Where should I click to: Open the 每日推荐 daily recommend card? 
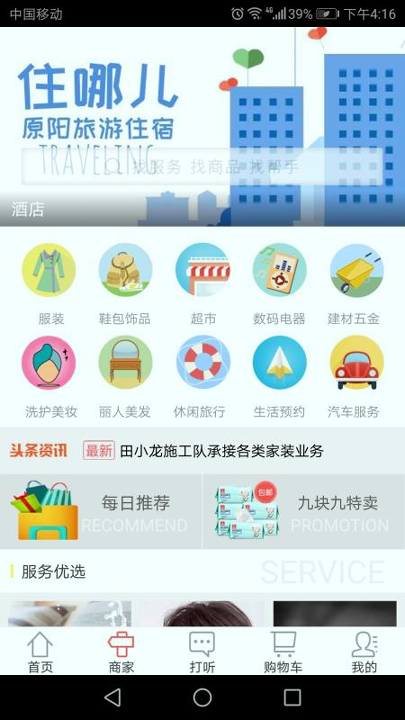coord(101,511)
